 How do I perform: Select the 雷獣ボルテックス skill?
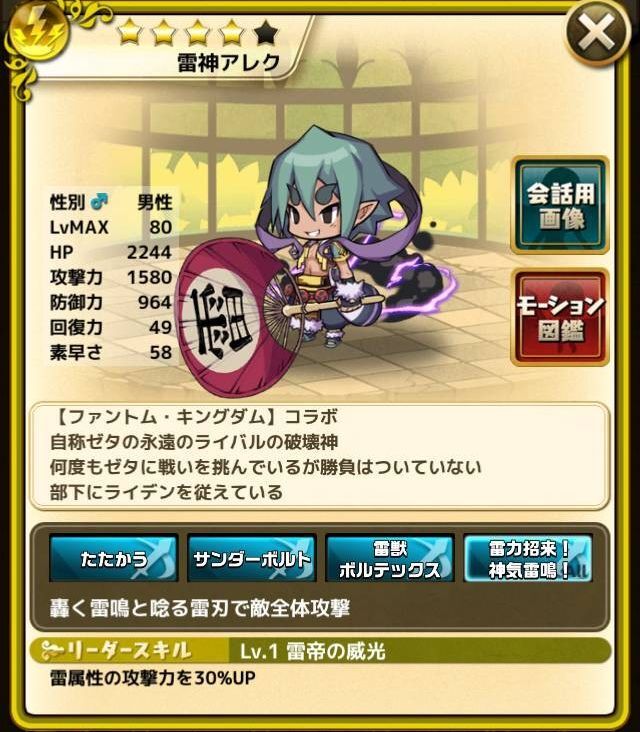pyautogui.click(x=389, y=559)
